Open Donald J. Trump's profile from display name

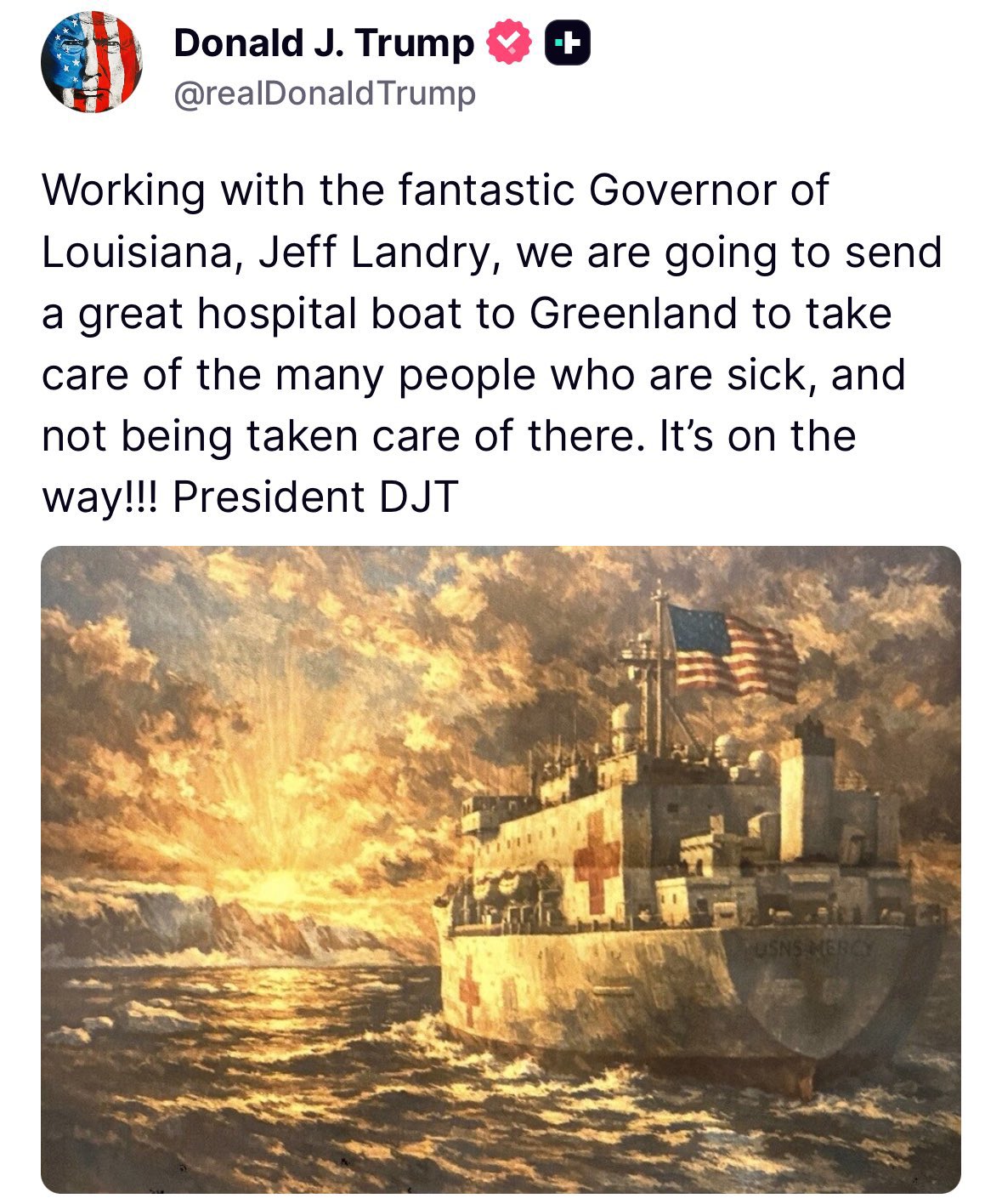pyautogui.click(x=323, y=43)
